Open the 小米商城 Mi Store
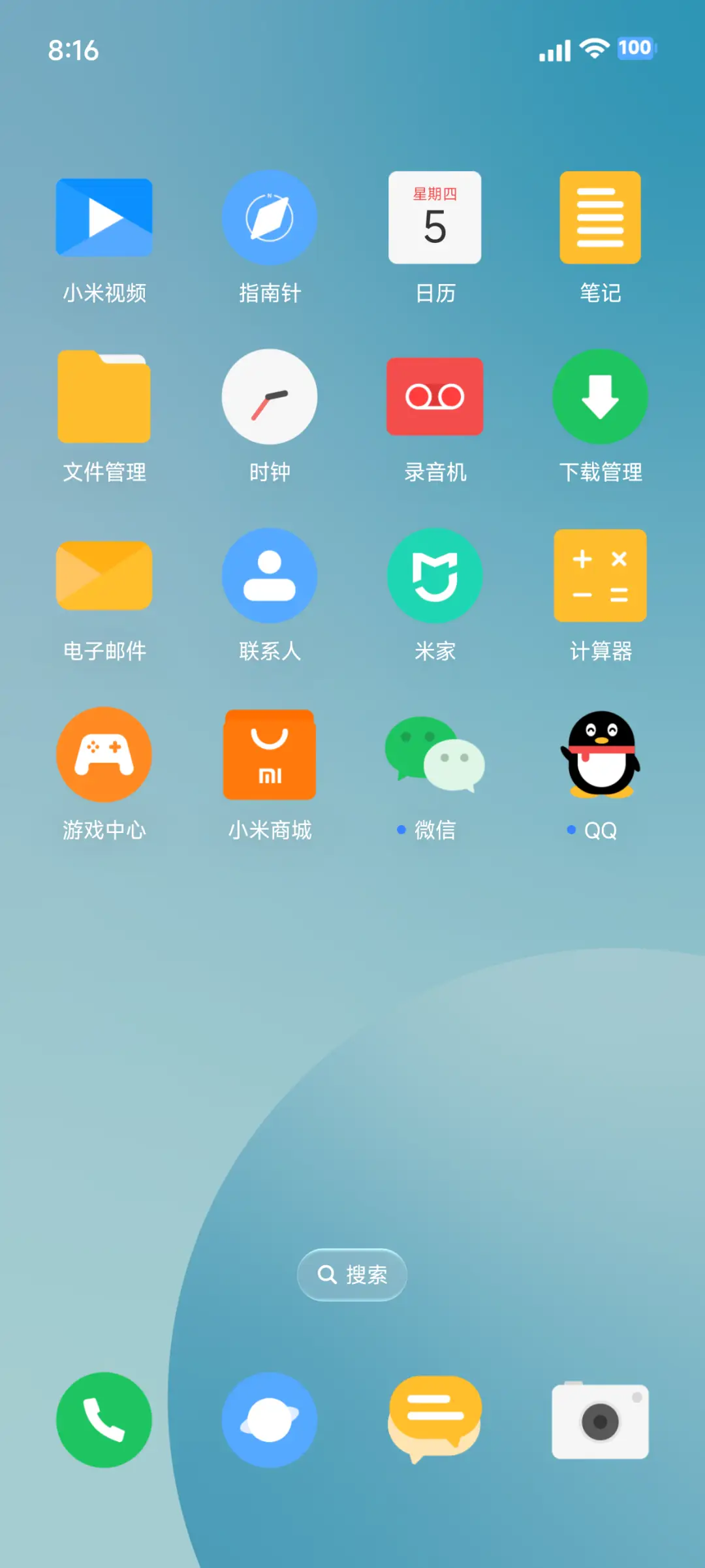The height and width of the screenshot is (1568, 705). click(270, 755)
